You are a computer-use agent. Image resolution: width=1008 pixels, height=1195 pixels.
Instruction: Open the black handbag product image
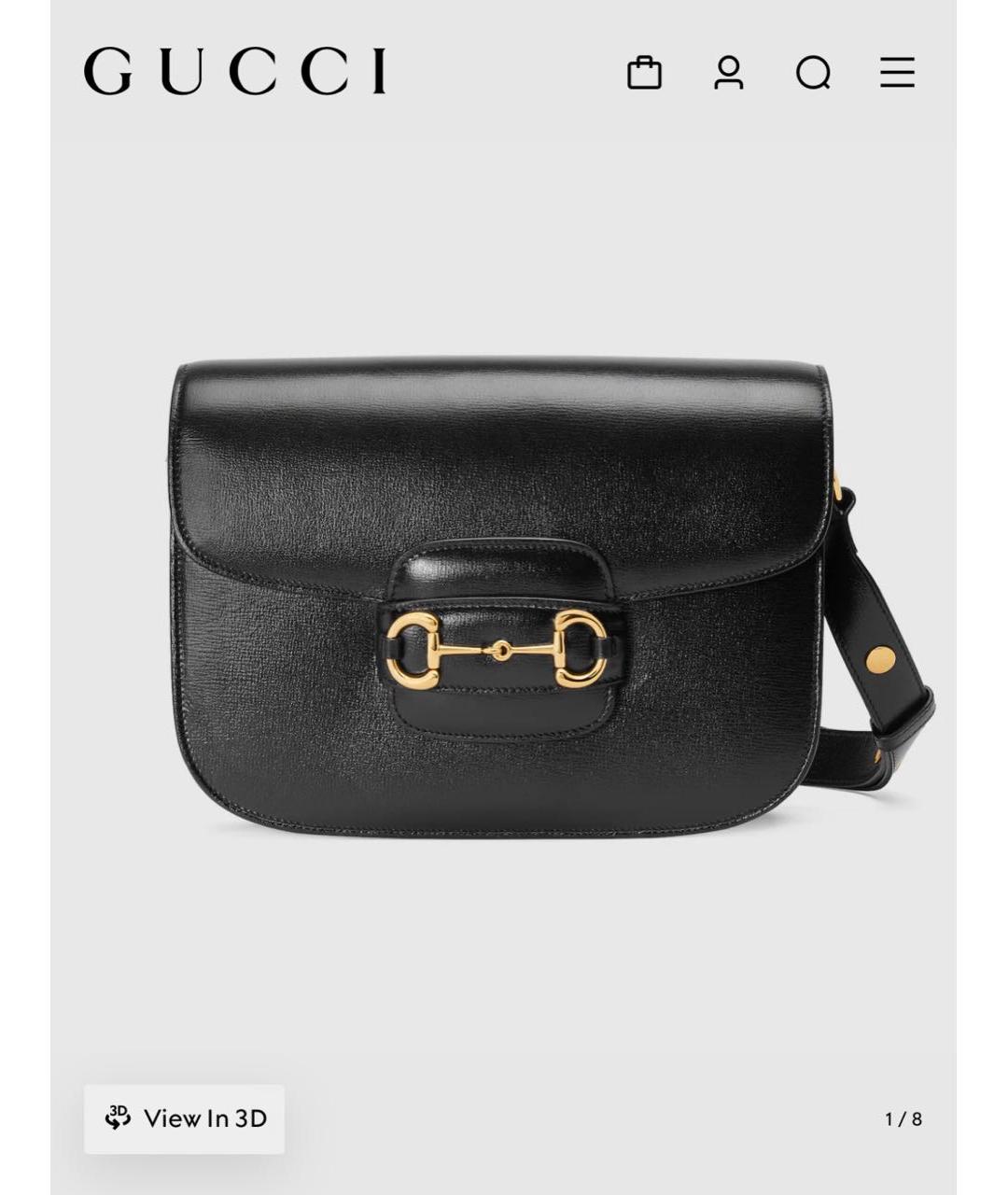pos(504,597)
